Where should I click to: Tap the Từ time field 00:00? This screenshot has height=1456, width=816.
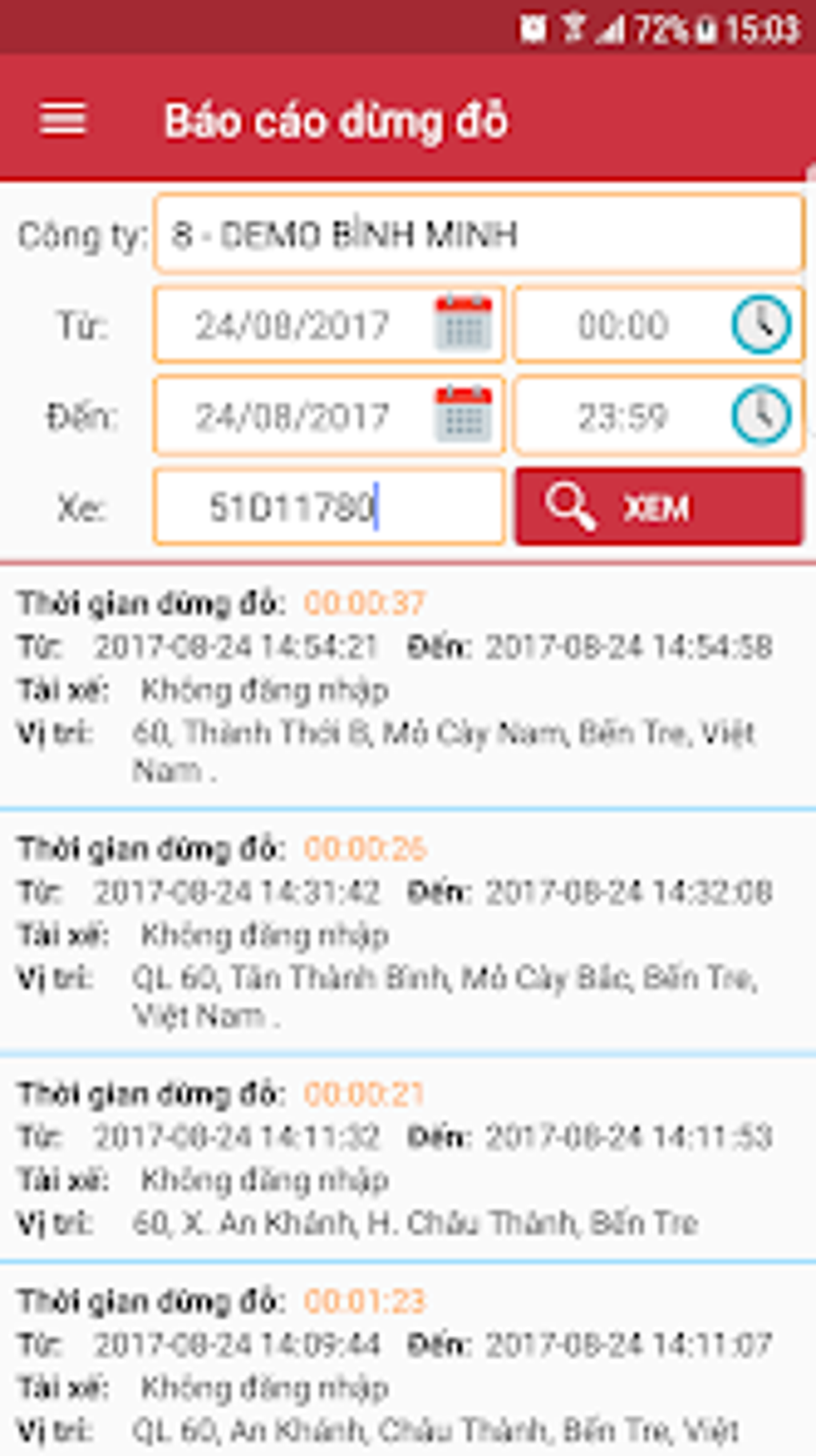point(622,325)
